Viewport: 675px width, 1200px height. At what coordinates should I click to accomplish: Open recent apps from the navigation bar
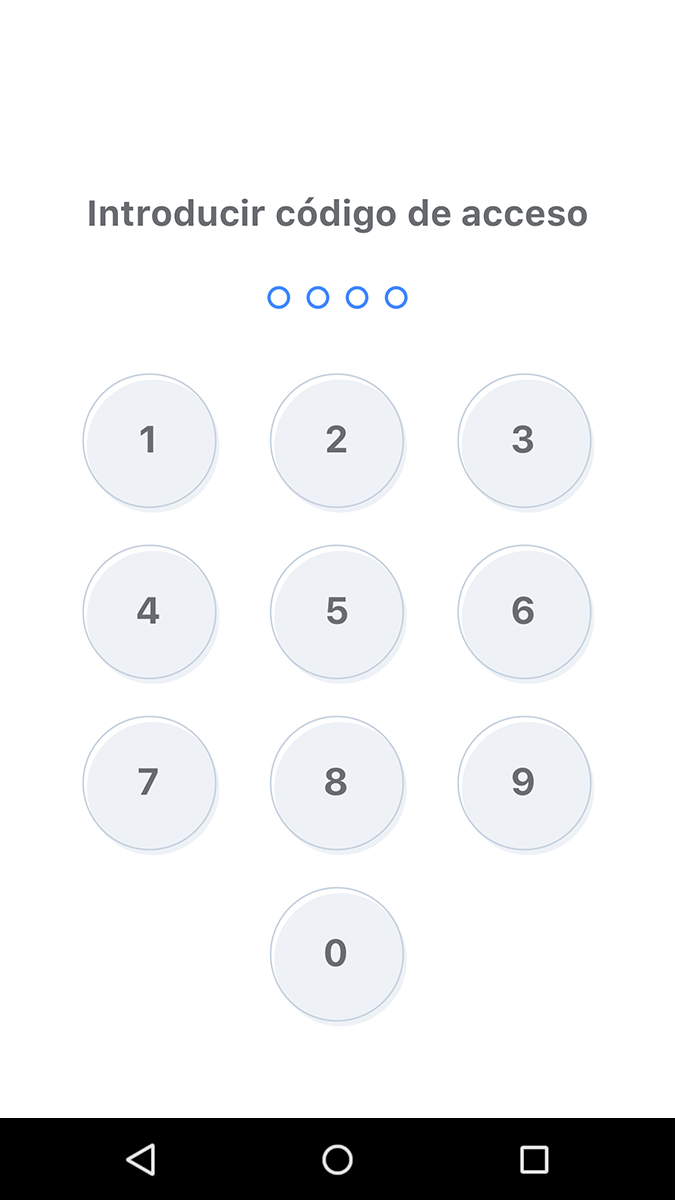click(534, 1159)
